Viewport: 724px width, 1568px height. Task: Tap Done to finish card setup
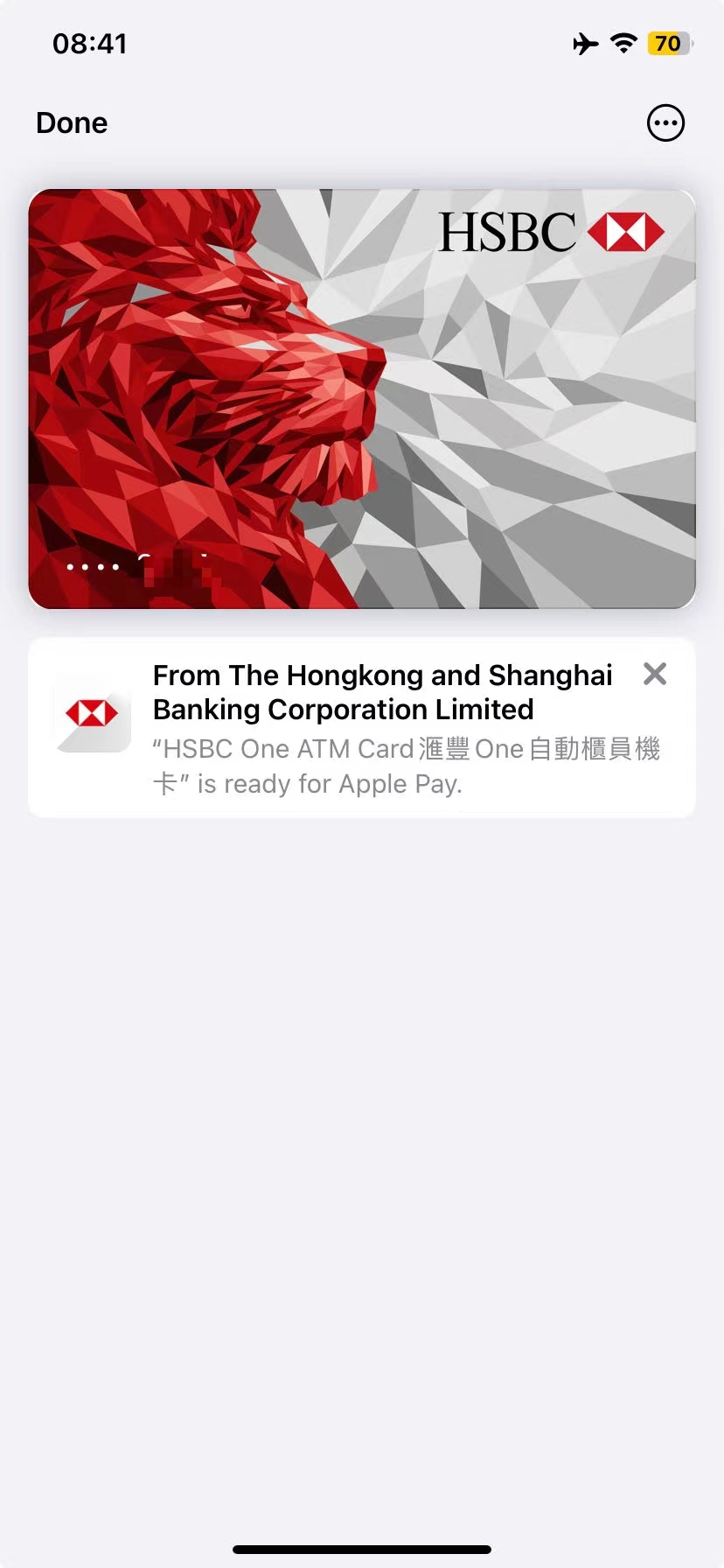pos(71,122)
